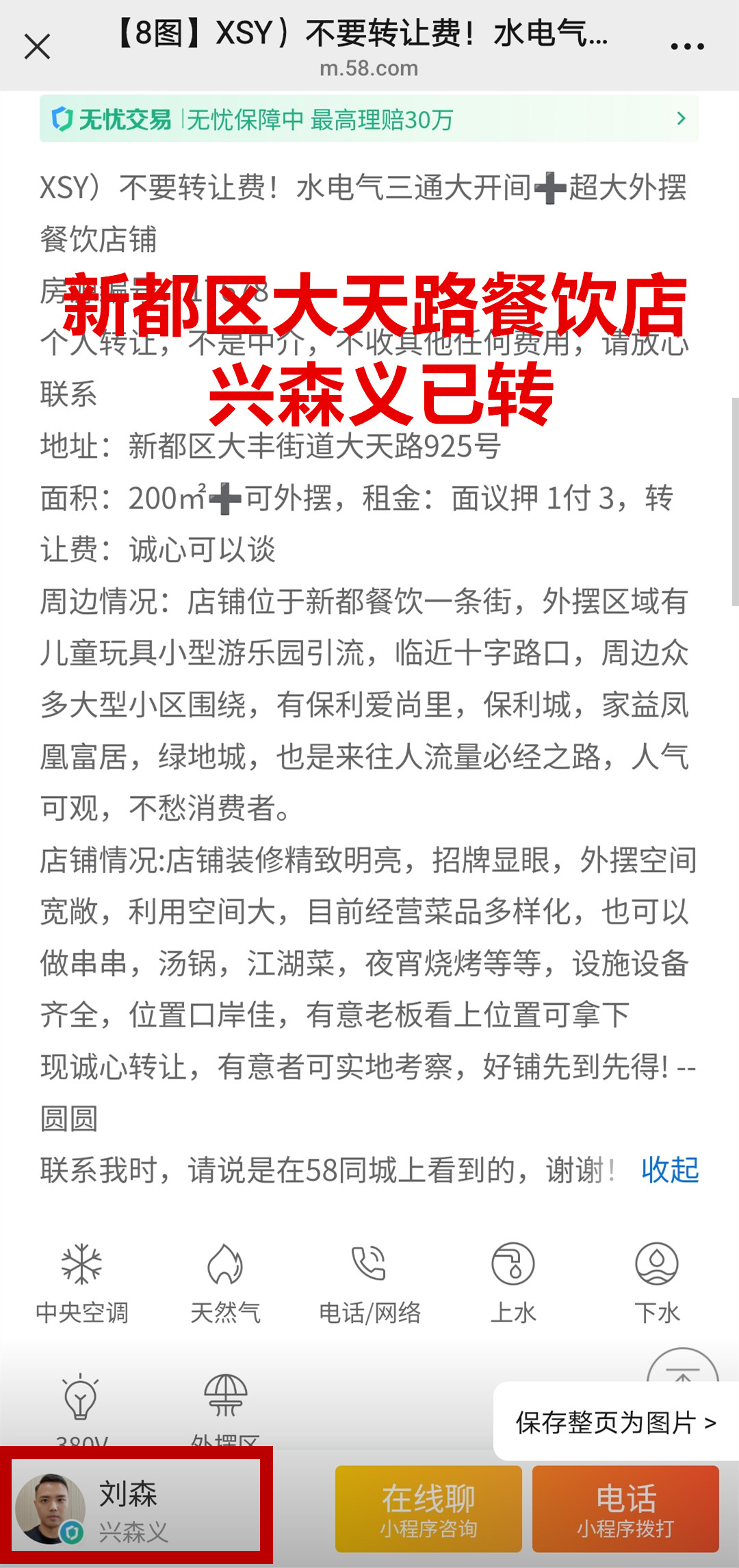This screenshot has width=739, height=1568.
Task: Tap 保存整页为图片 to save page
Action: 614,1422
